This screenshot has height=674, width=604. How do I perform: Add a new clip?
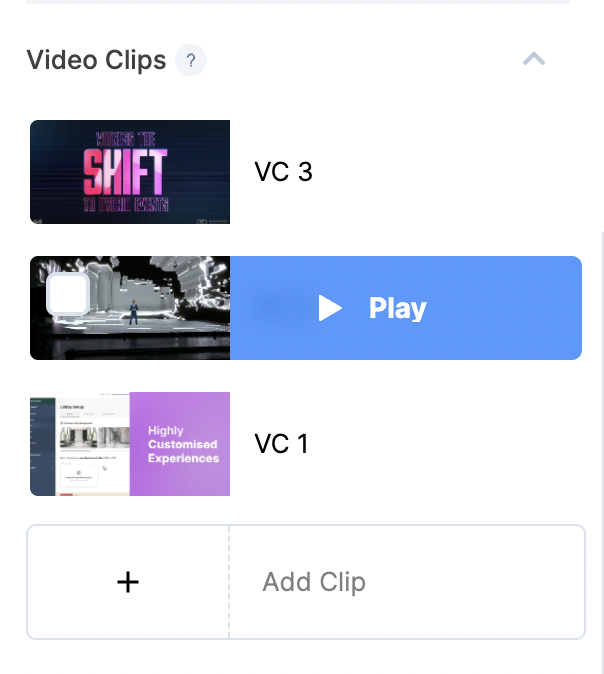(x=305, y=582)
